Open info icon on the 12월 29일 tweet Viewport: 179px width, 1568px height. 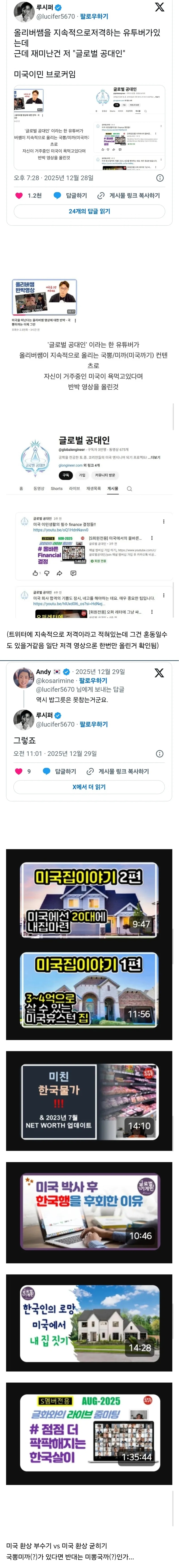(160, 754)
